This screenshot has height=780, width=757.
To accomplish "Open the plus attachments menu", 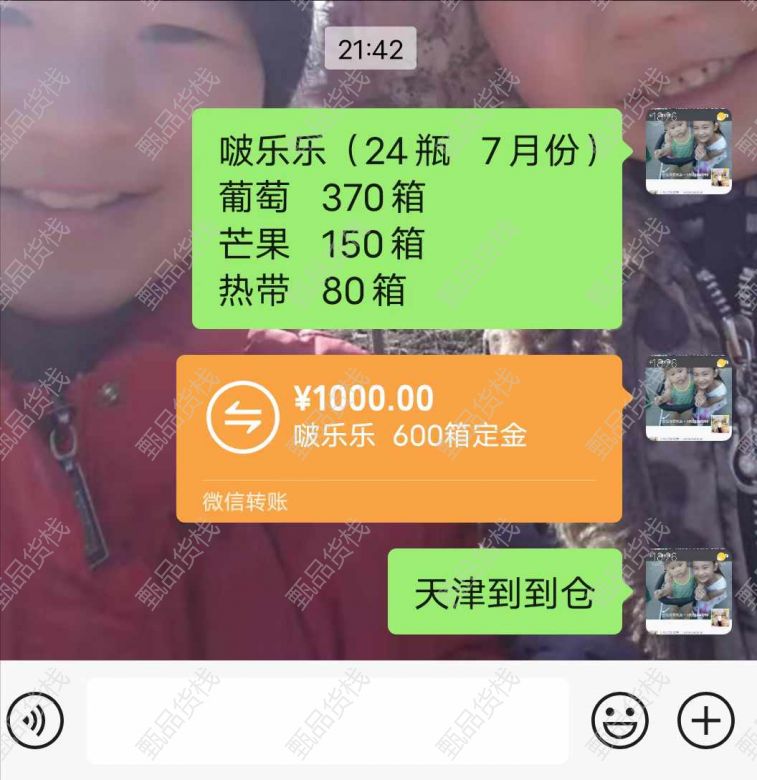I will [706, 720].
